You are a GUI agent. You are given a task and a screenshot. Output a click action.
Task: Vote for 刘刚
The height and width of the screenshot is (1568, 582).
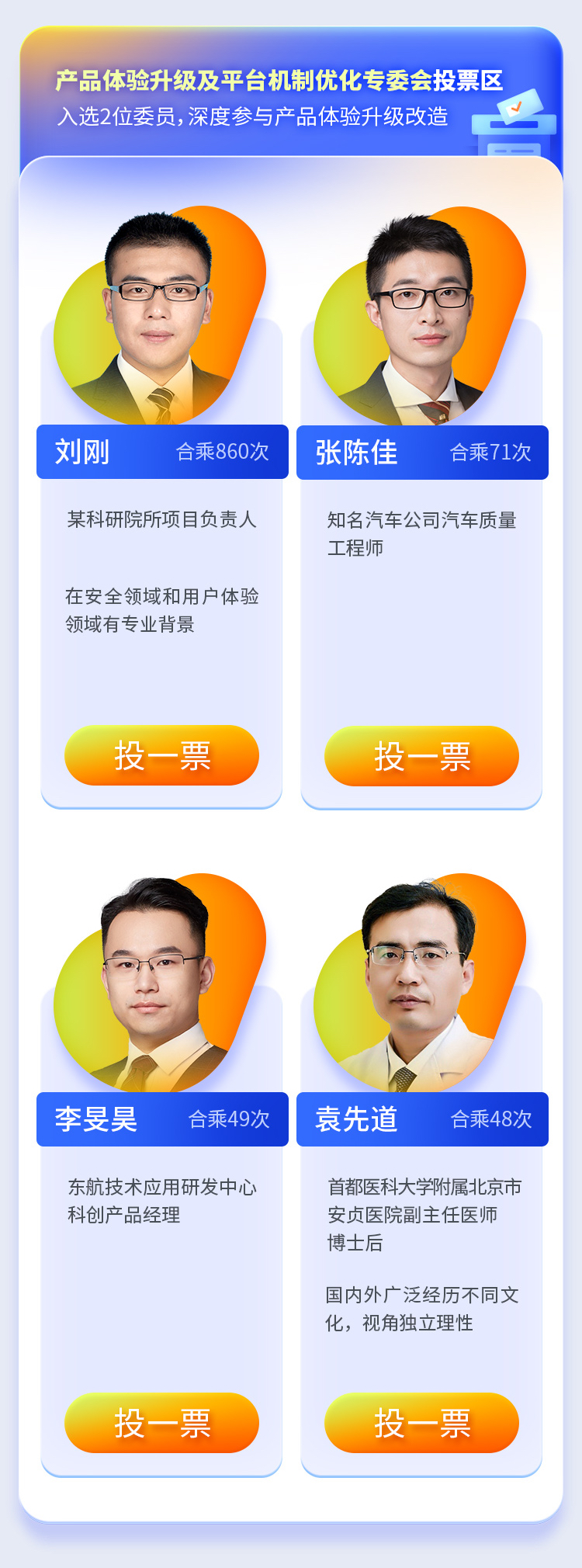click(x=161, y=755)
